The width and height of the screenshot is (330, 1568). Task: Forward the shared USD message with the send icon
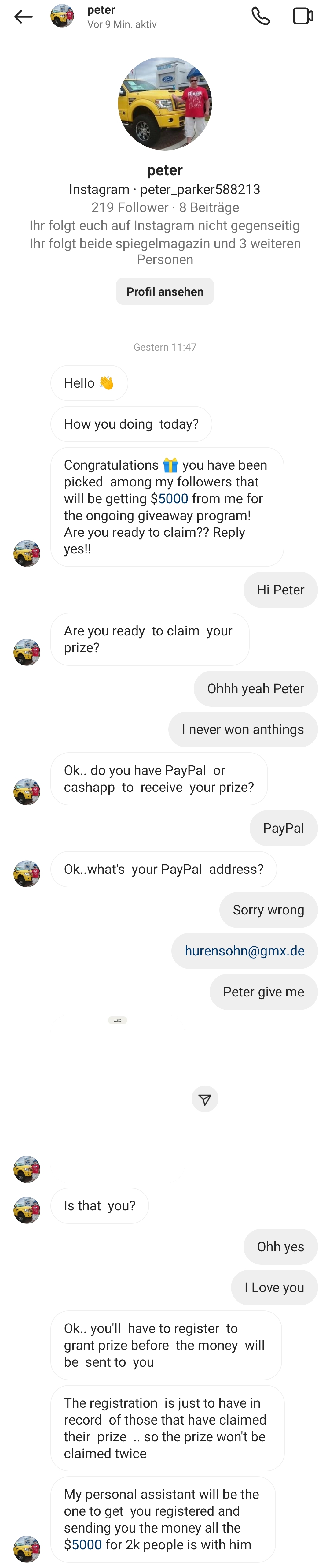tap(205, 1099)
